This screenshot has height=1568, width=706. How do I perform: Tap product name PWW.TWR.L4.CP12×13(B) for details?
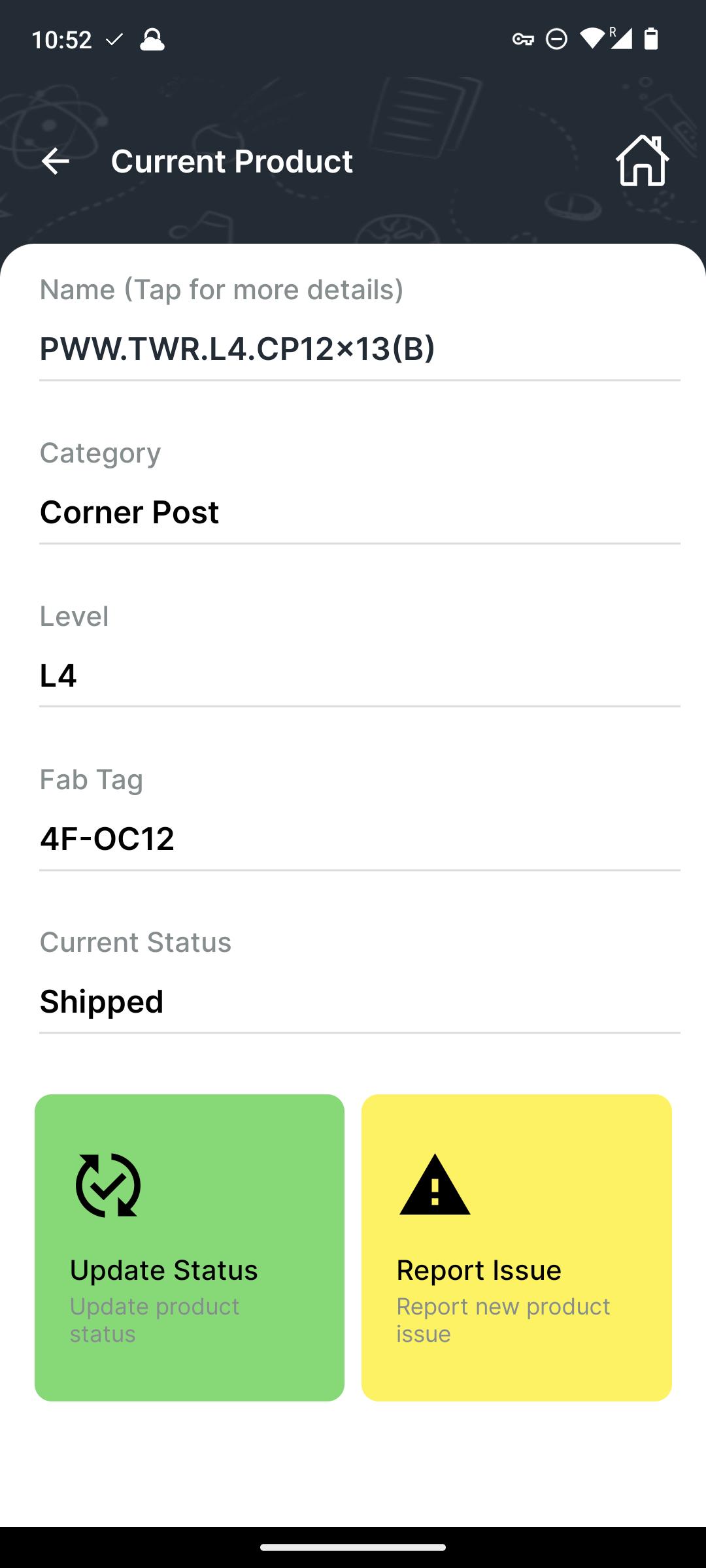tap(237, 348)
